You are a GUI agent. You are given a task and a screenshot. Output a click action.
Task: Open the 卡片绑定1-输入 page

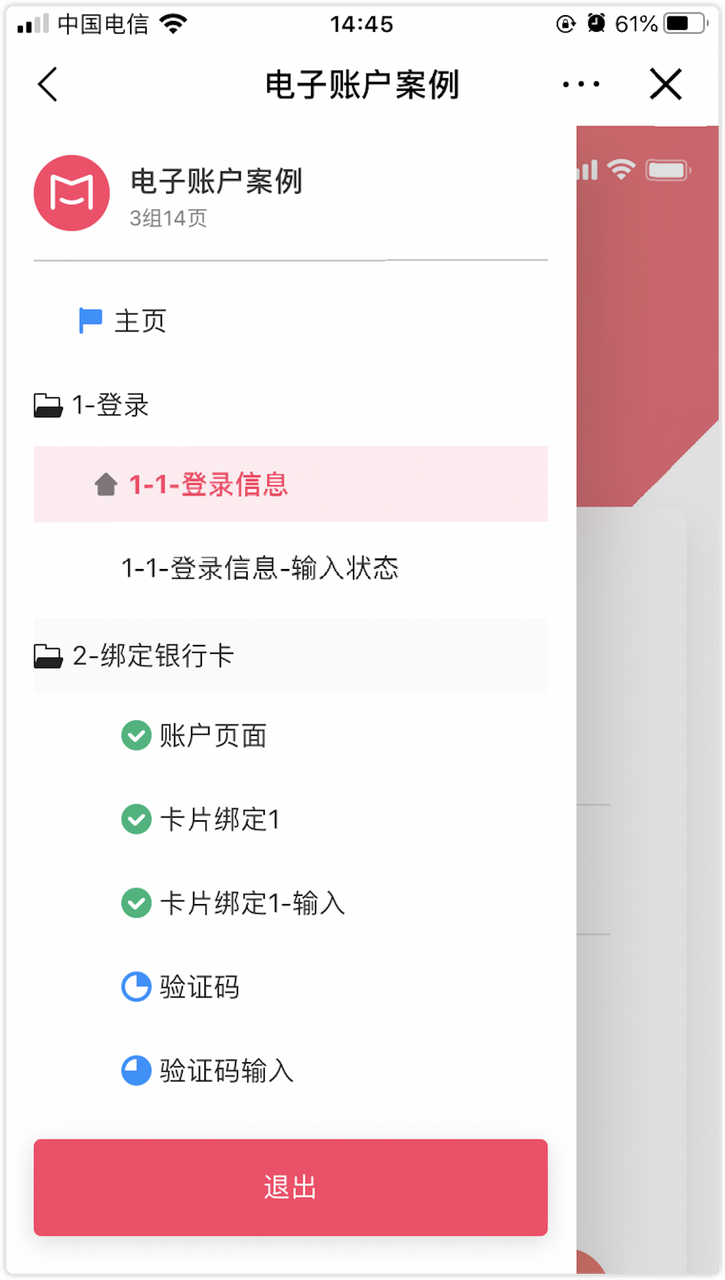[290, 904]
